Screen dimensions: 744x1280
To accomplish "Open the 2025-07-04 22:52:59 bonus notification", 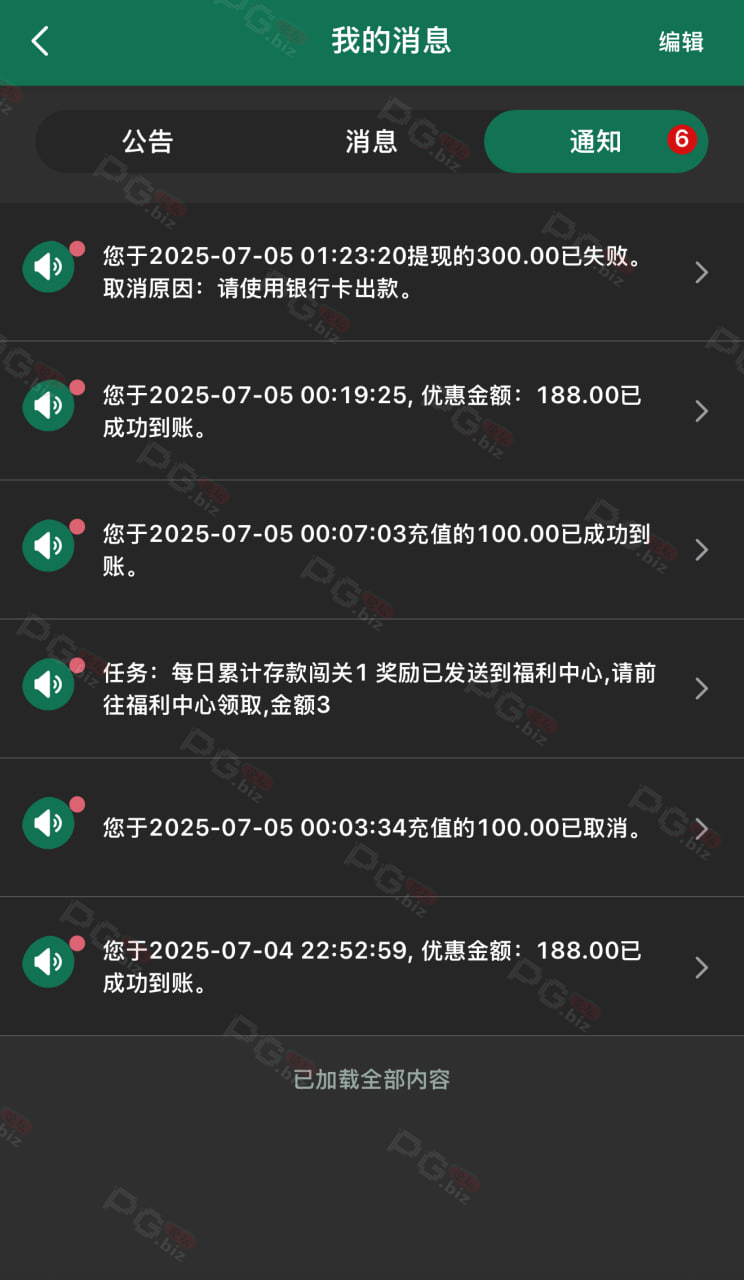I will point(372,967).
